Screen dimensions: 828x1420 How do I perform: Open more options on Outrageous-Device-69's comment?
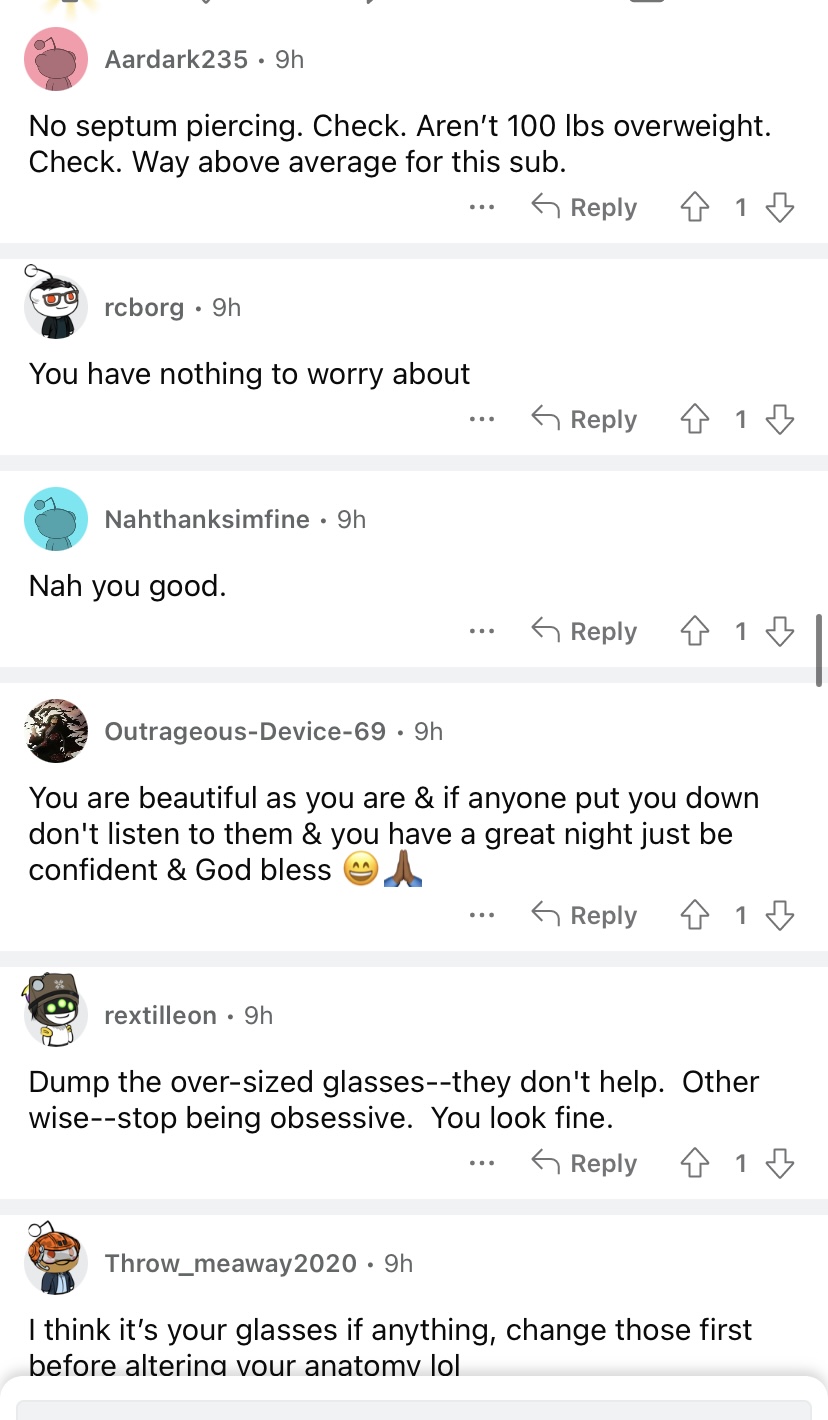(482, 915)
